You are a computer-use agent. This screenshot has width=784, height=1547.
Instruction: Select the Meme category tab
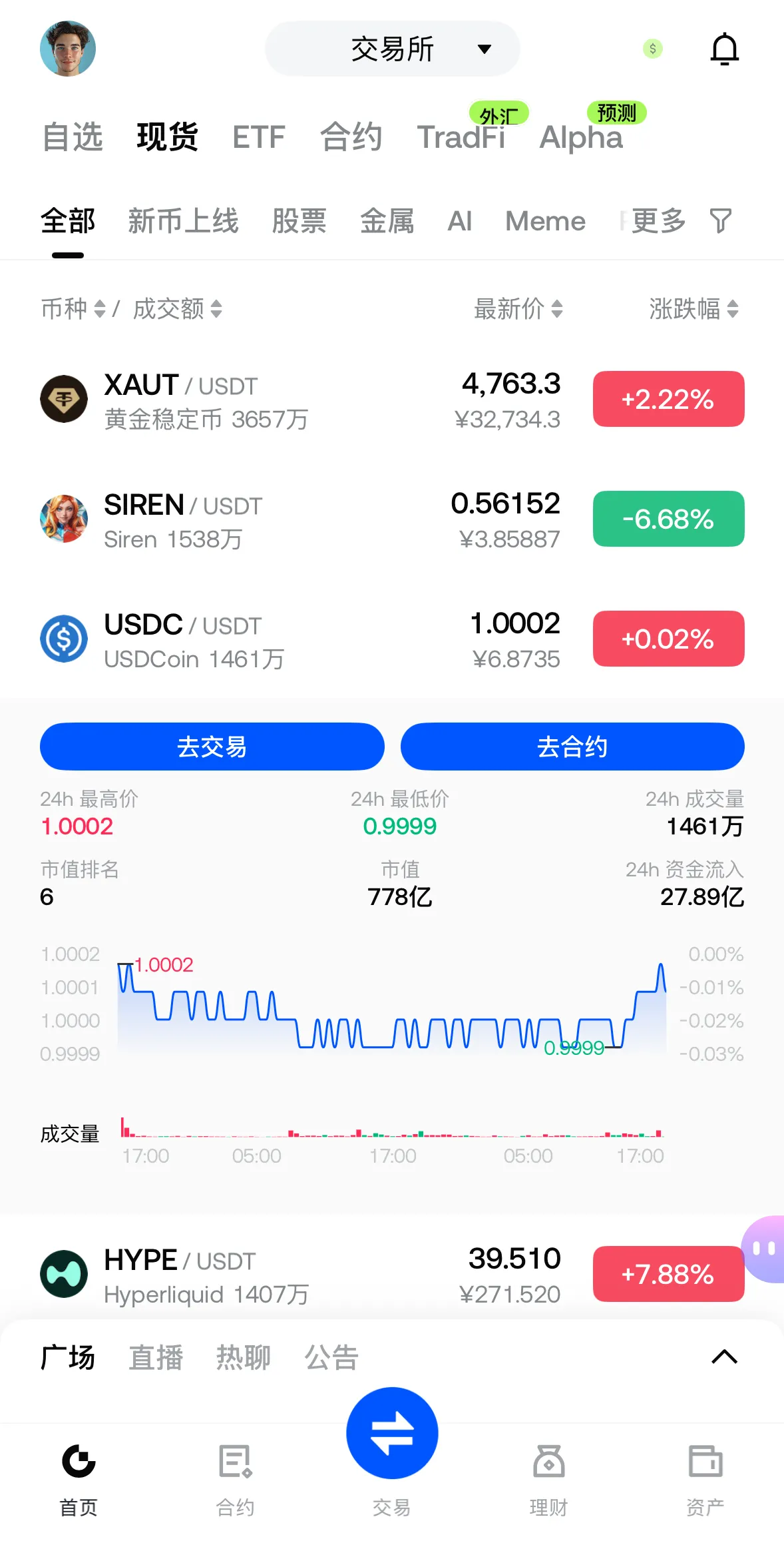(x=545, y=221)
